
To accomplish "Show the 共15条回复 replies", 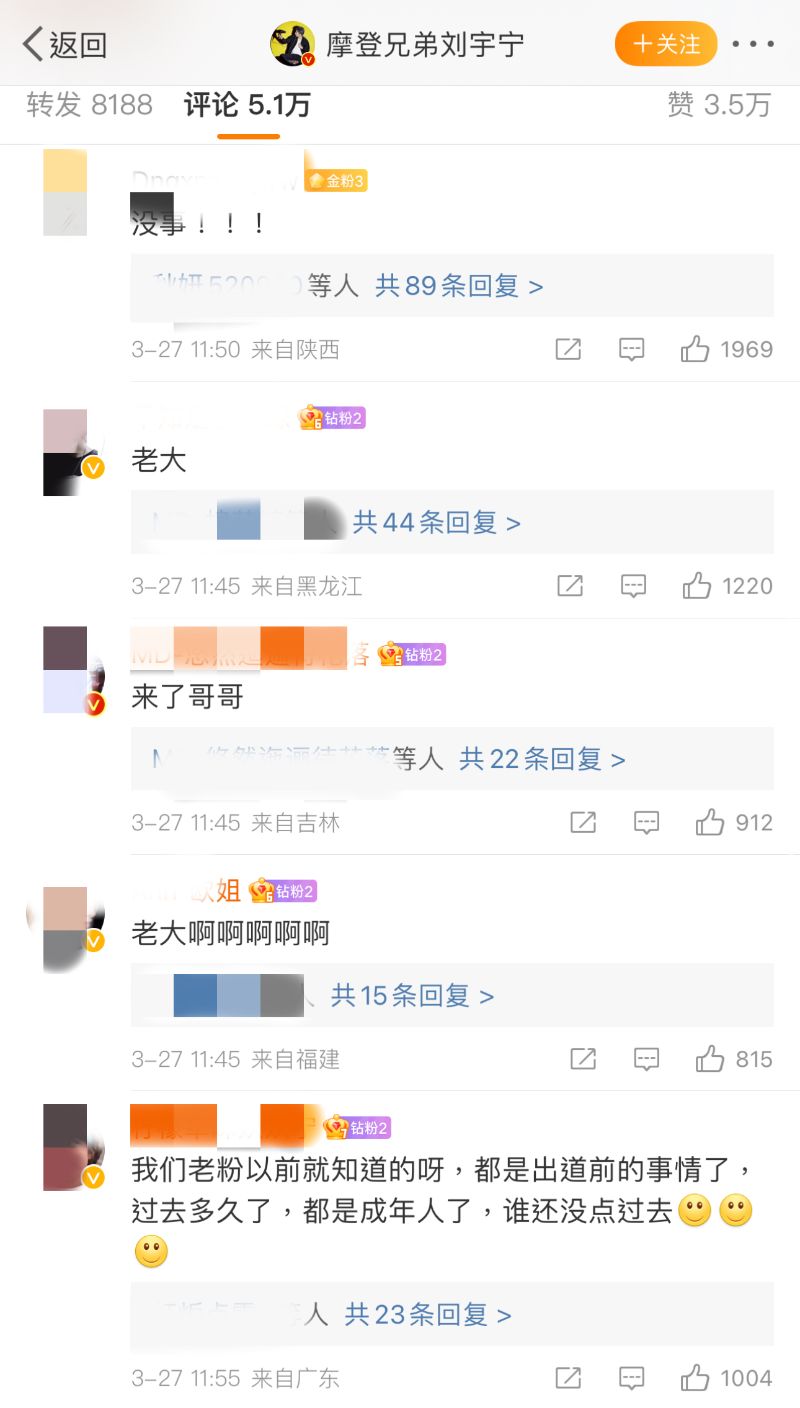I will coord(412,996).
